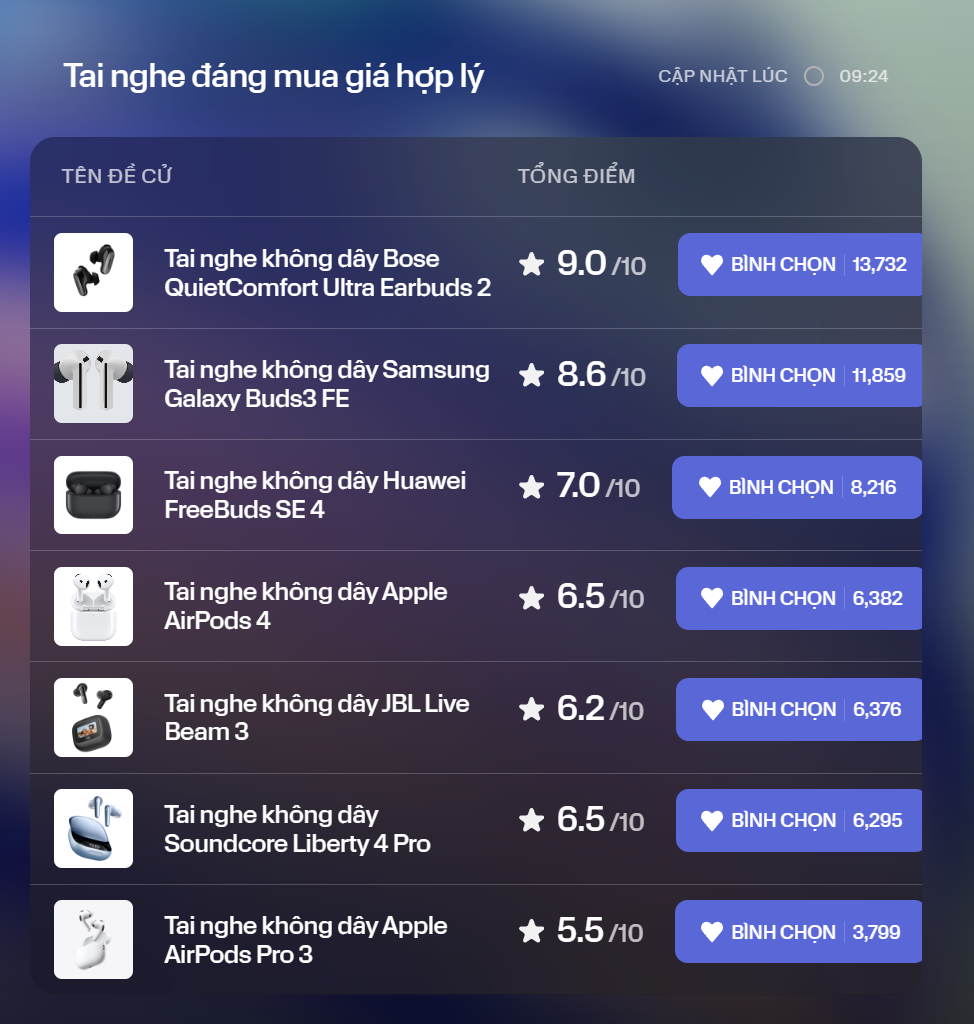Click the star icon next to Huawei FreeBuds score
This screenshot has width=974, height=1024.
pyautogui.click(x=531, y=487)
